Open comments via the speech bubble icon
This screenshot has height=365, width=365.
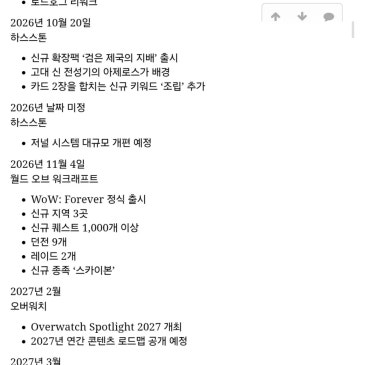329,17
